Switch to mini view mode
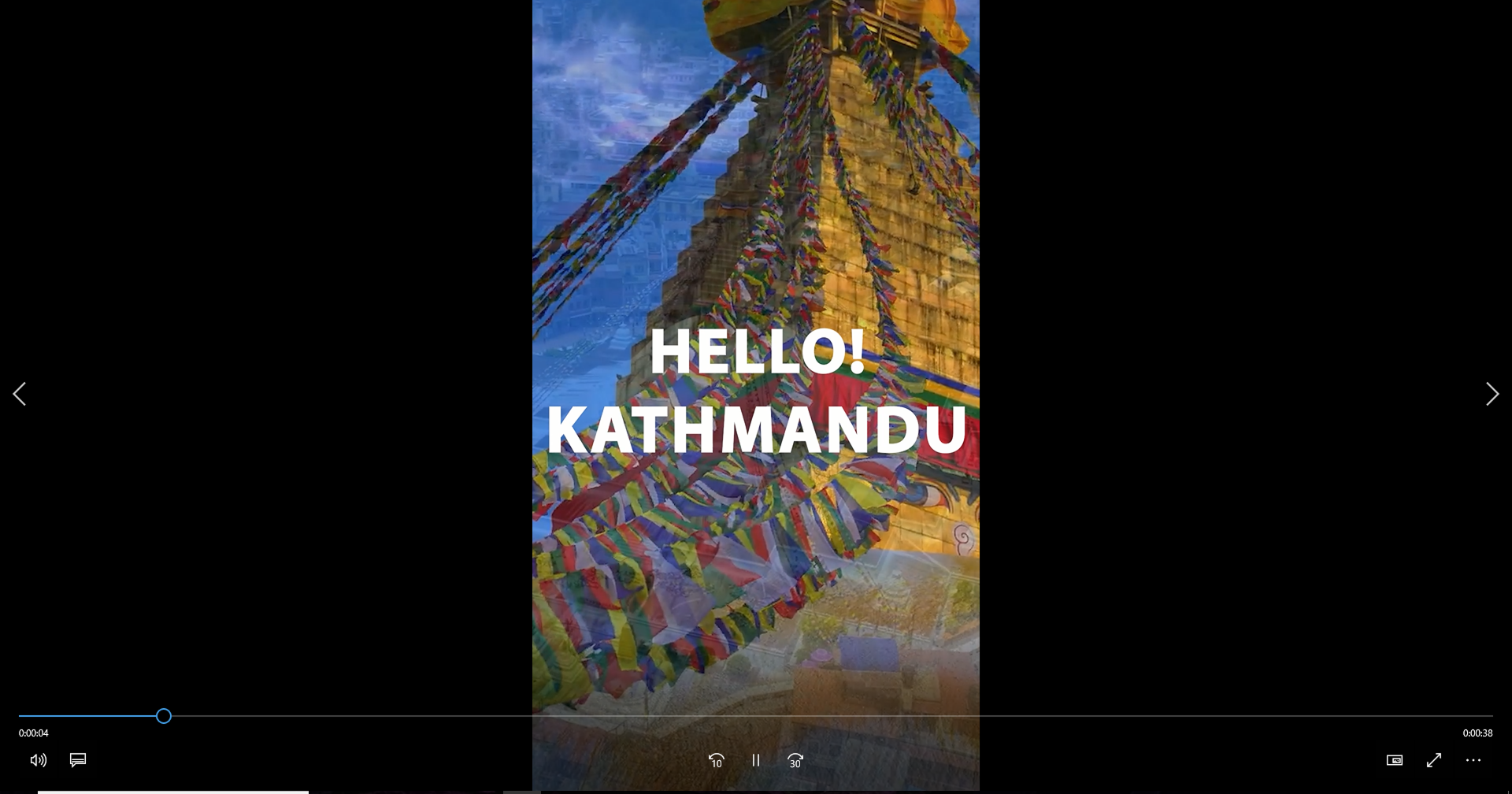This screenshot has height=794, width=1512. [1394, 760]
